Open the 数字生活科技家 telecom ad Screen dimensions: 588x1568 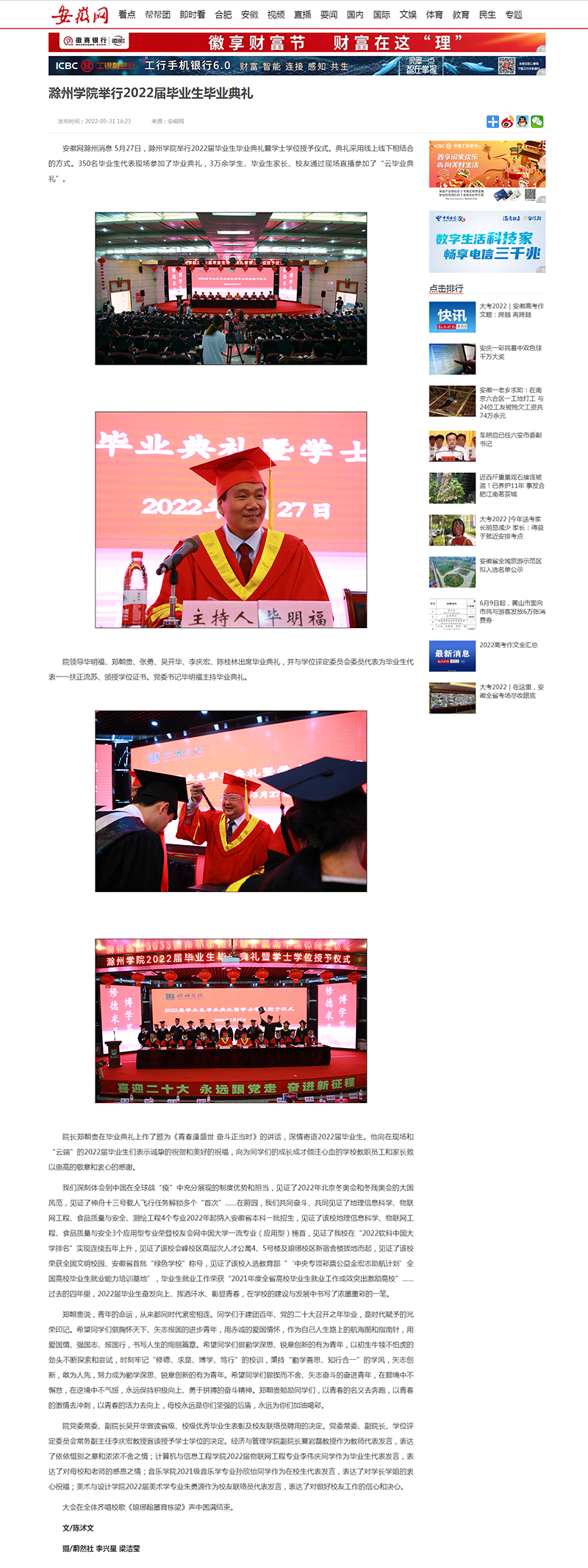pyautogui.click(x=487, y=242)
